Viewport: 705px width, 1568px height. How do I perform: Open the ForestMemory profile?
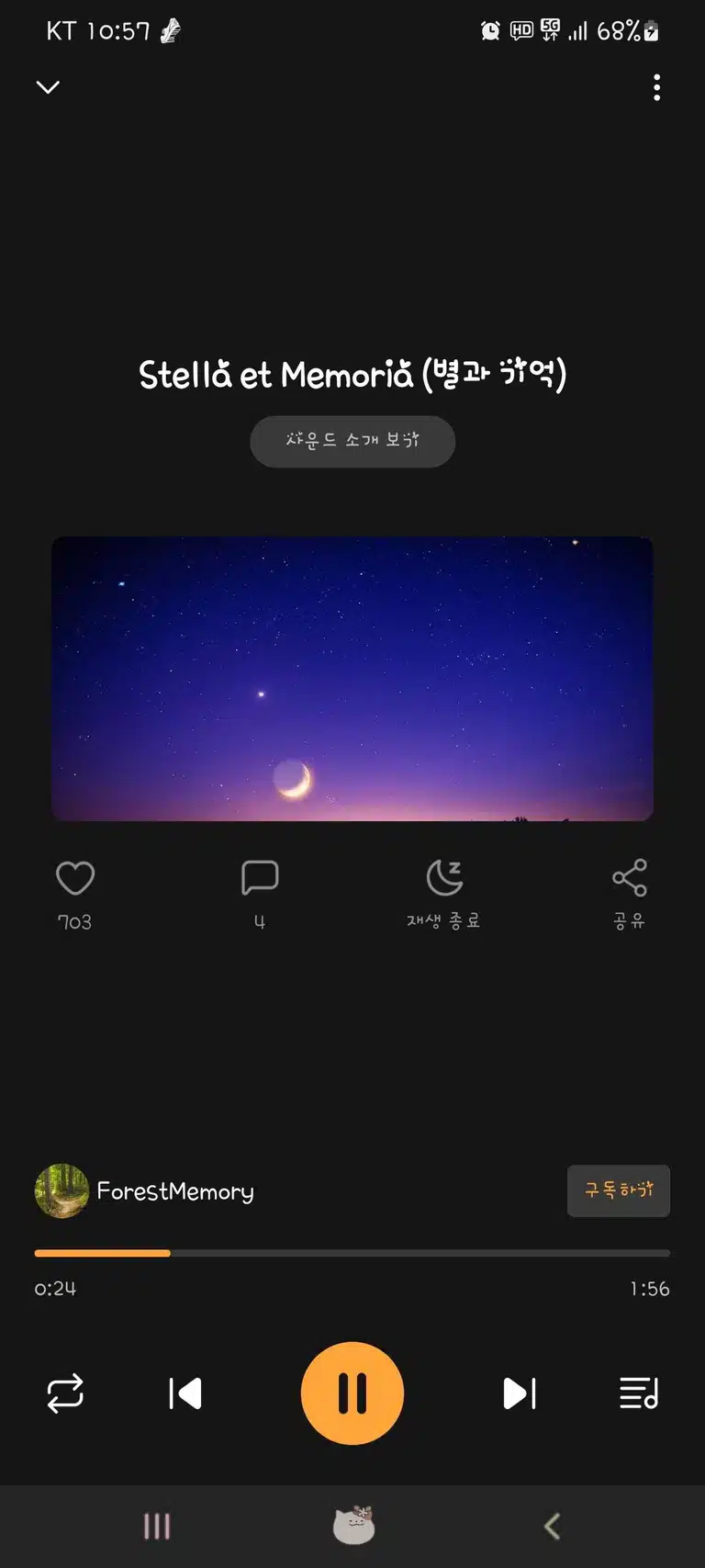tap(145, 1191)
